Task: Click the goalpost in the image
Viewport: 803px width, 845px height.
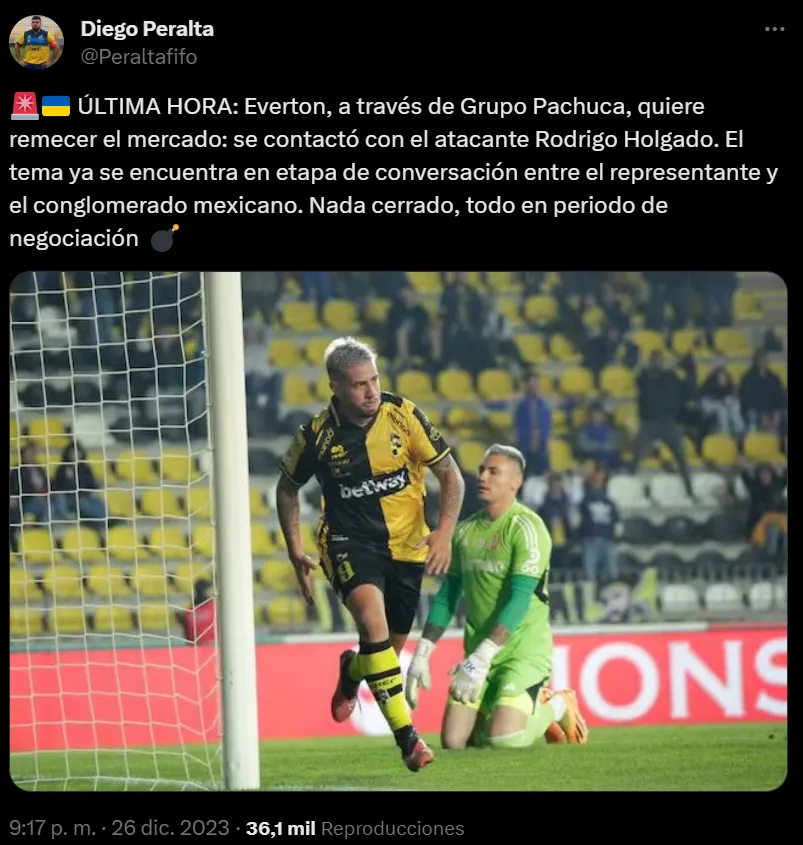Action: [x=235, y=500]
